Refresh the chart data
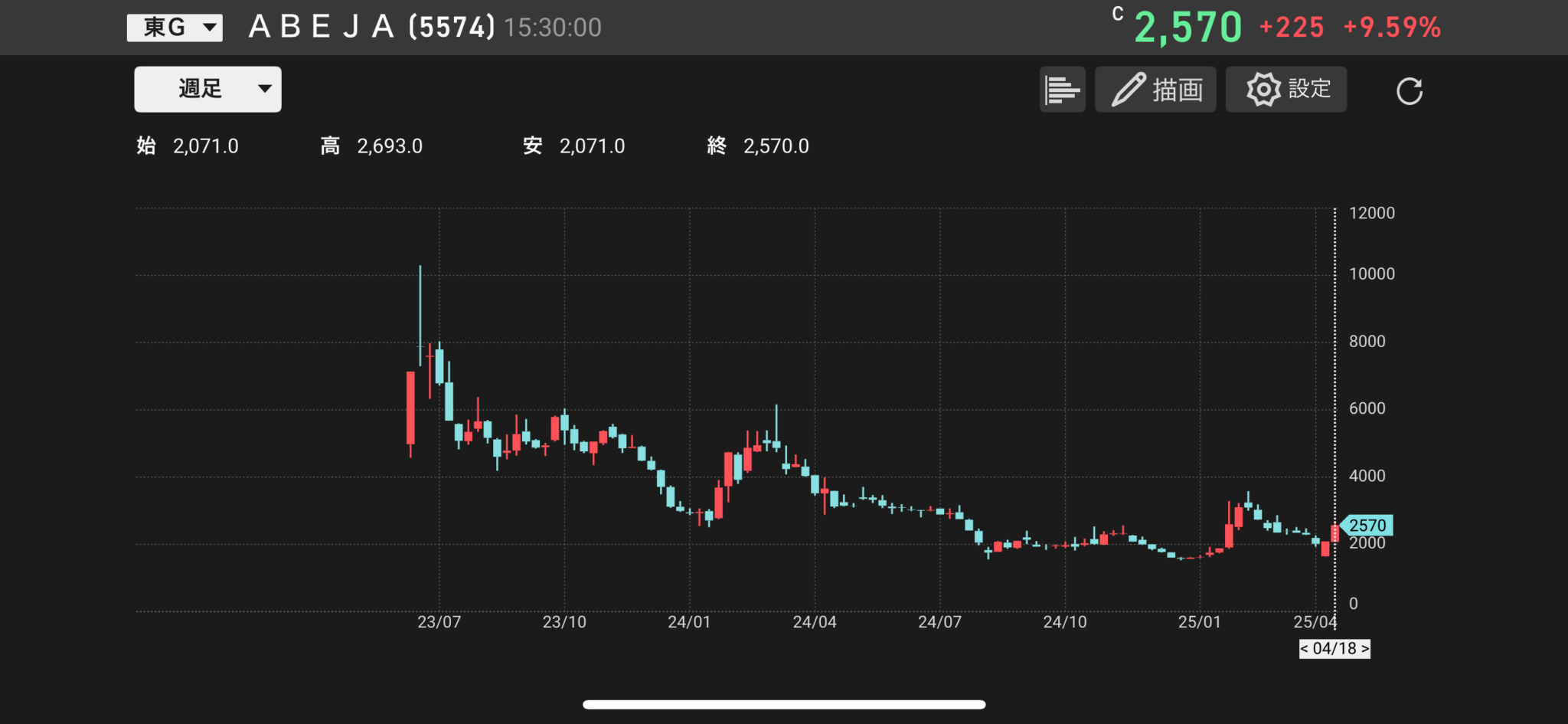This screenshot has height=724, width=1568. pos(1409,91)
